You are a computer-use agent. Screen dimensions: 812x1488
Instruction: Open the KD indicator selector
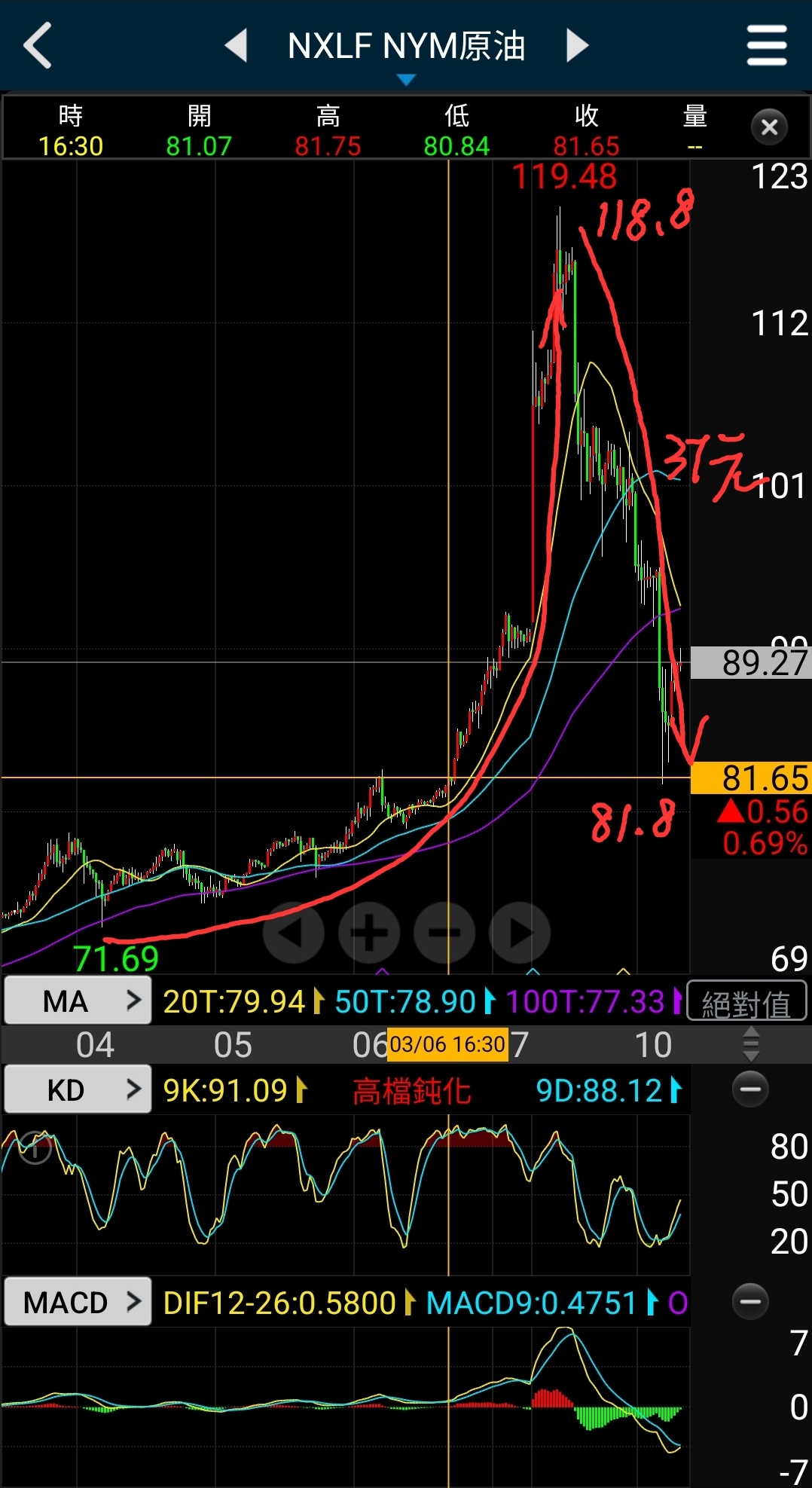click(x=78, y=1089)
